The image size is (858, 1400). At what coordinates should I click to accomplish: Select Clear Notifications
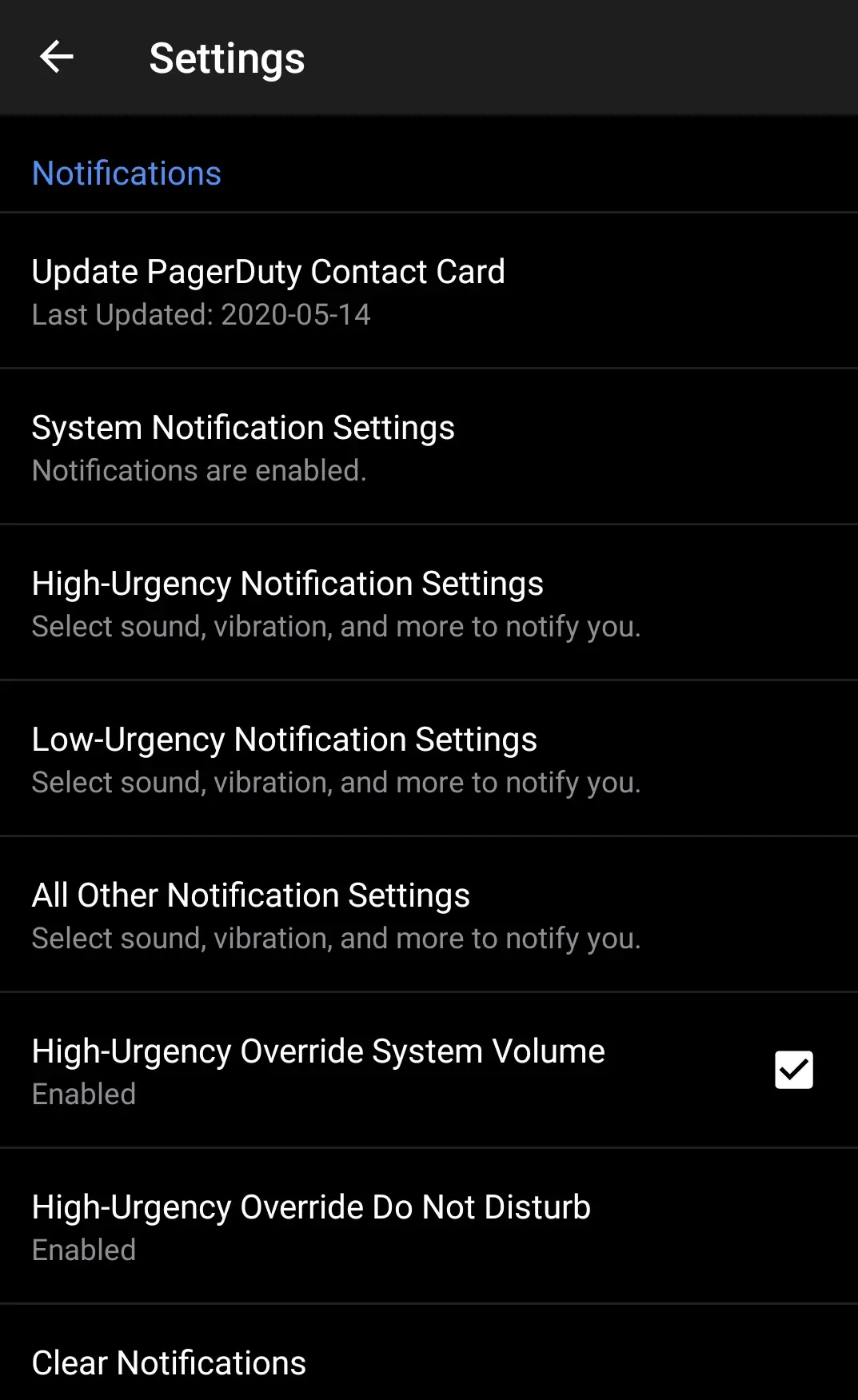click(x=429, y=1362)
